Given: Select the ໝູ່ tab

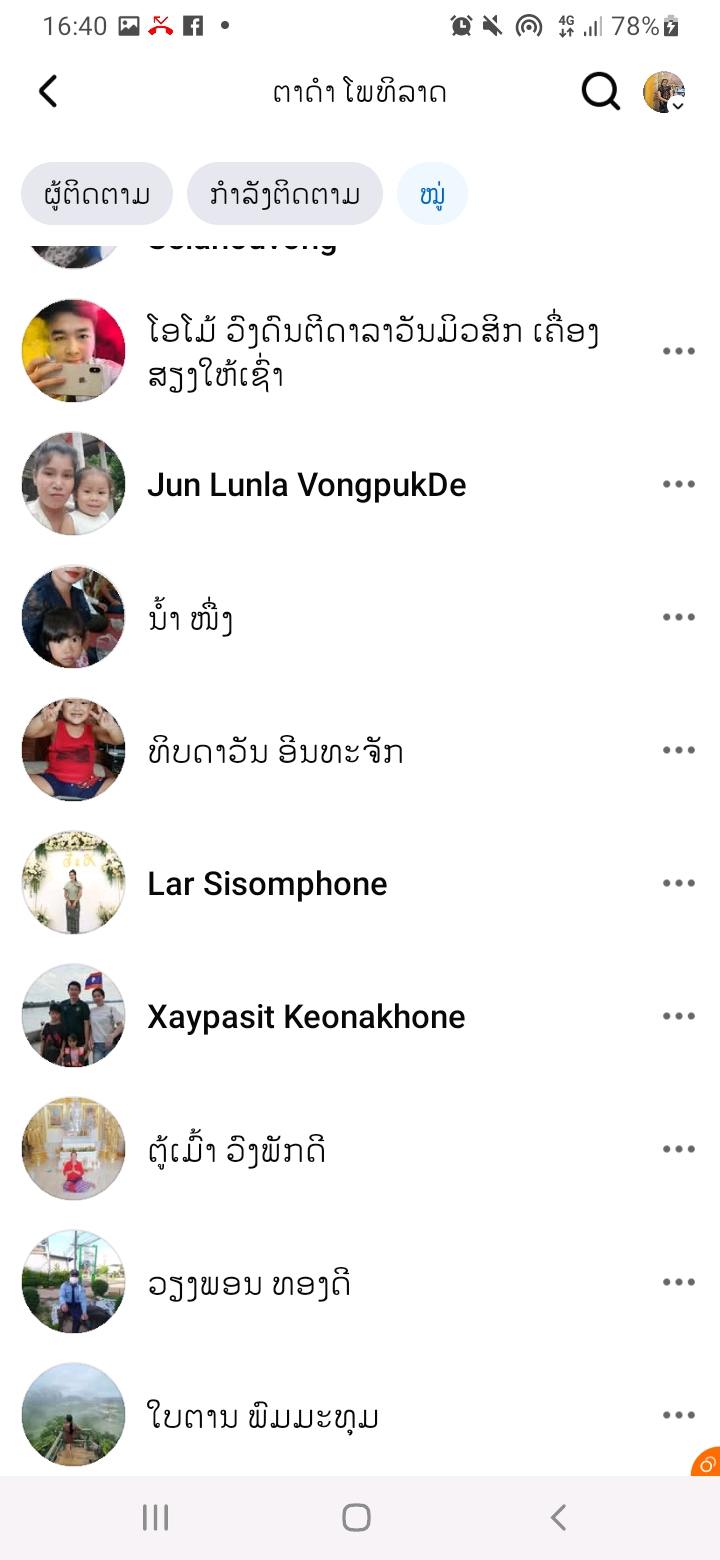Looking at the screenshot, I should pyautogui.click(x=432, y=194).
